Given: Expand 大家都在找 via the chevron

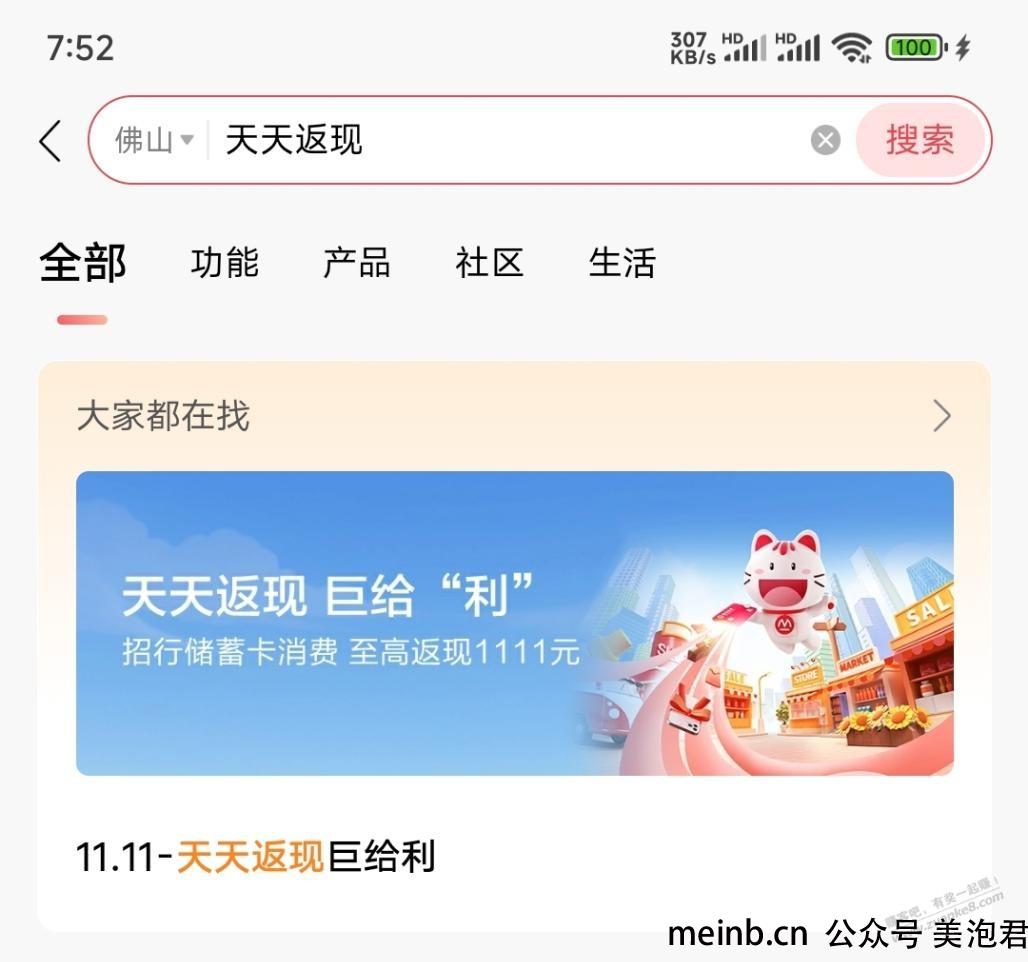Looking at the screenshot, I should click(x=941, y=416).
